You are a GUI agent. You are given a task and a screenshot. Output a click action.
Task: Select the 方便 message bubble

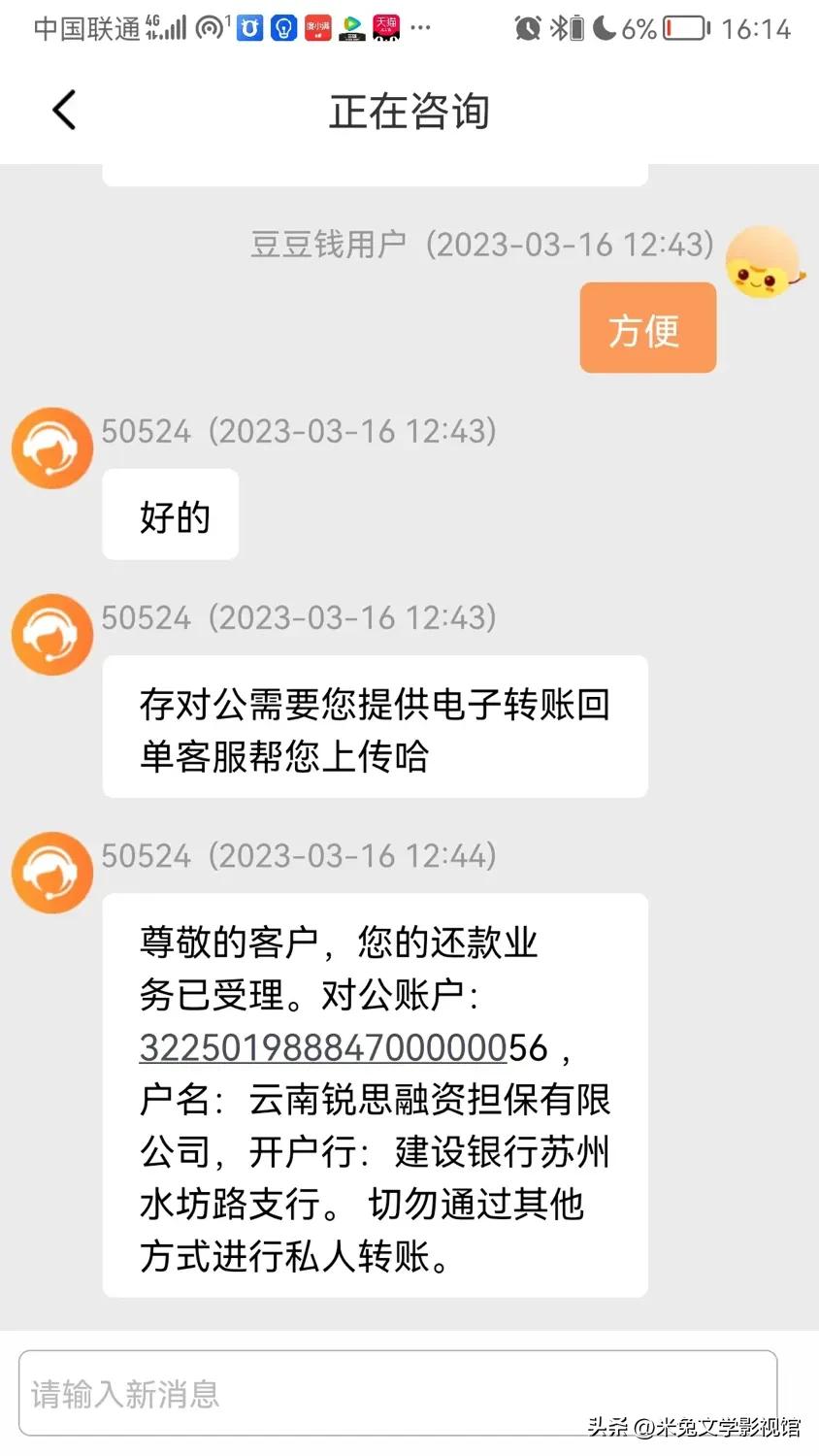(647, 328)
